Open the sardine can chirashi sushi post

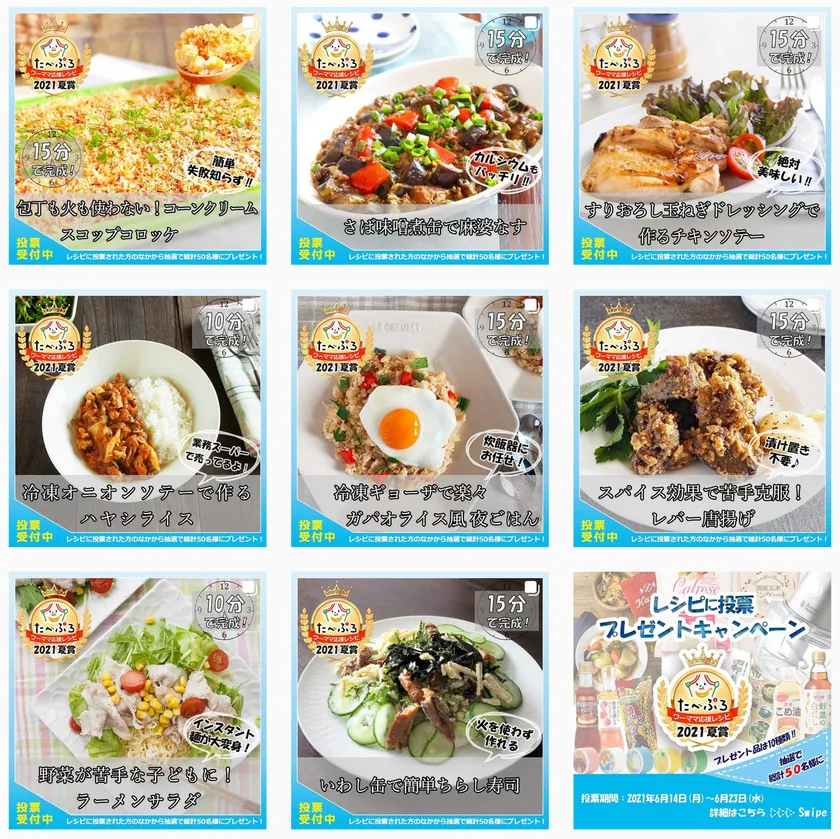click(x=421, y=701)
